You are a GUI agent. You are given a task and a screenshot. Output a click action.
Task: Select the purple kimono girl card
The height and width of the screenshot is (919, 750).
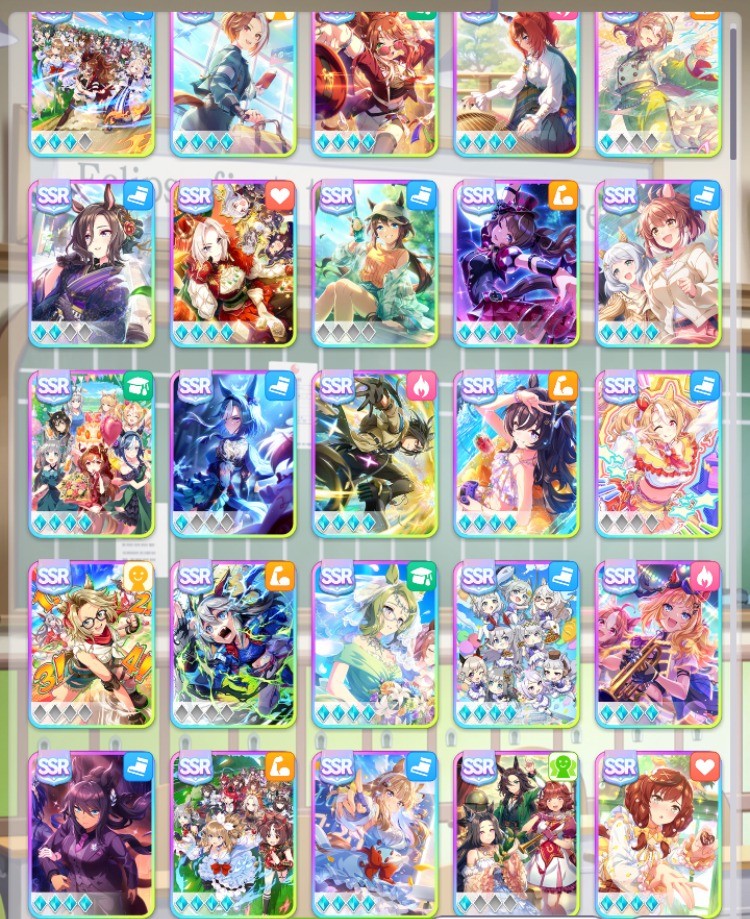point(90,260)
